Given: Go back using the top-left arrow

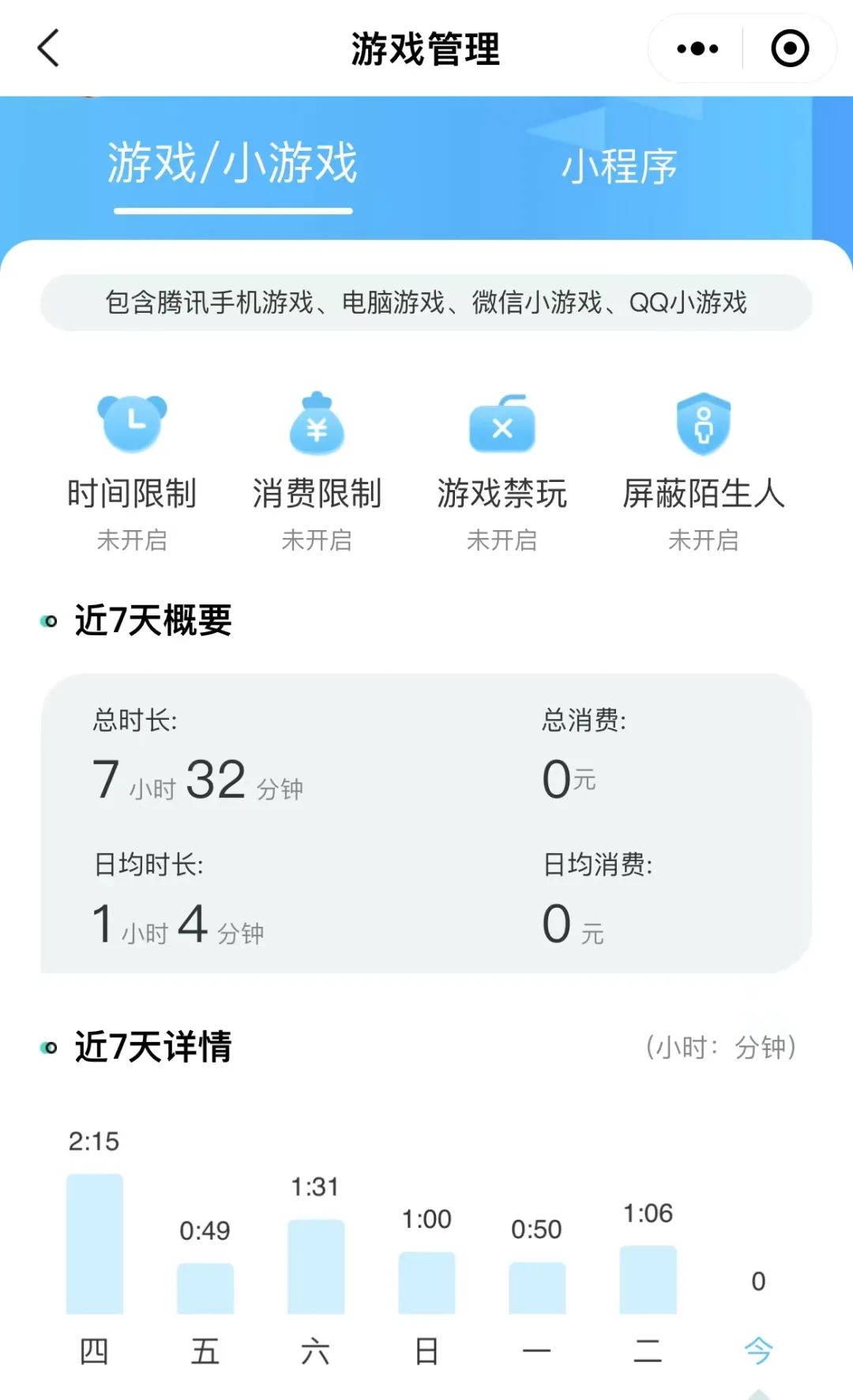Looking at the screenshot, I should tap(49, 48).
